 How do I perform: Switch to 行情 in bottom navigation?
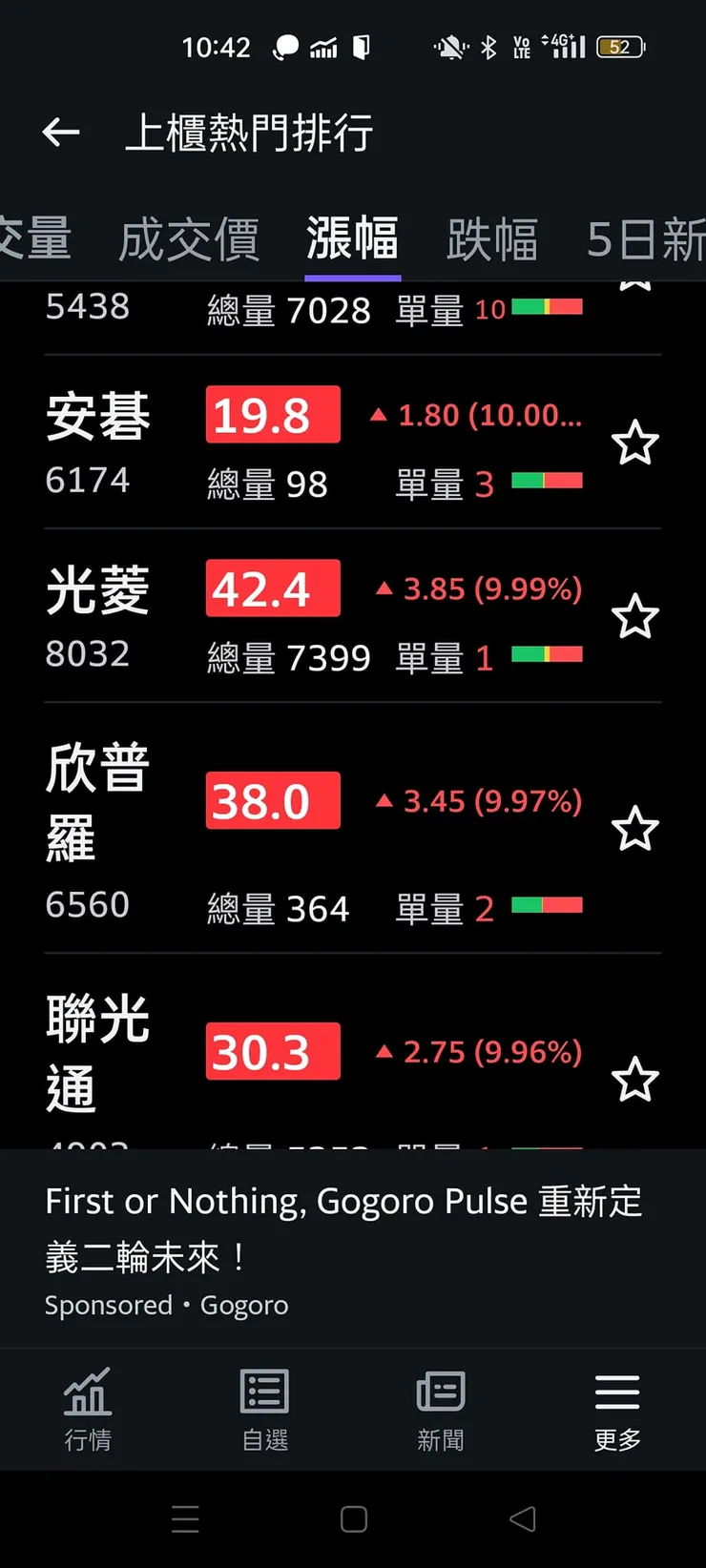coord(88,1409)
